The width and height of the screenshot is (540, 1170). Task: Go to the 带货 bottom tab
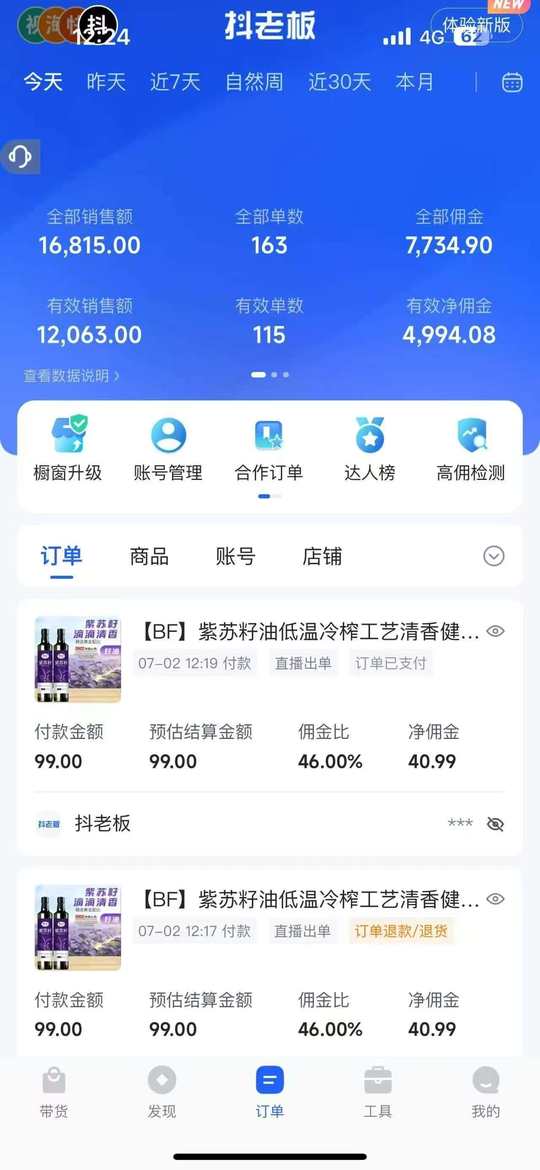click(x=54, y=1092)
